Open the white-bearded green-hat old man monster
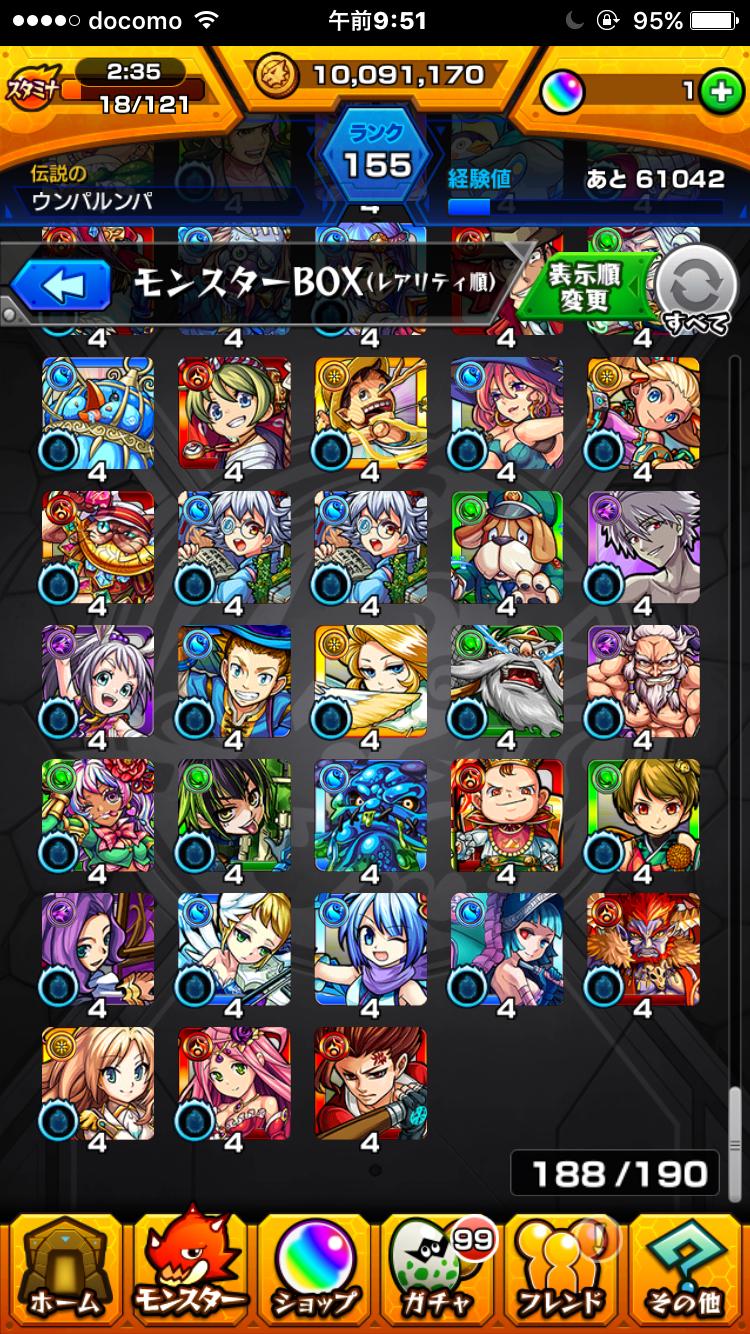The image size is (750, 1334). (506, 680)
